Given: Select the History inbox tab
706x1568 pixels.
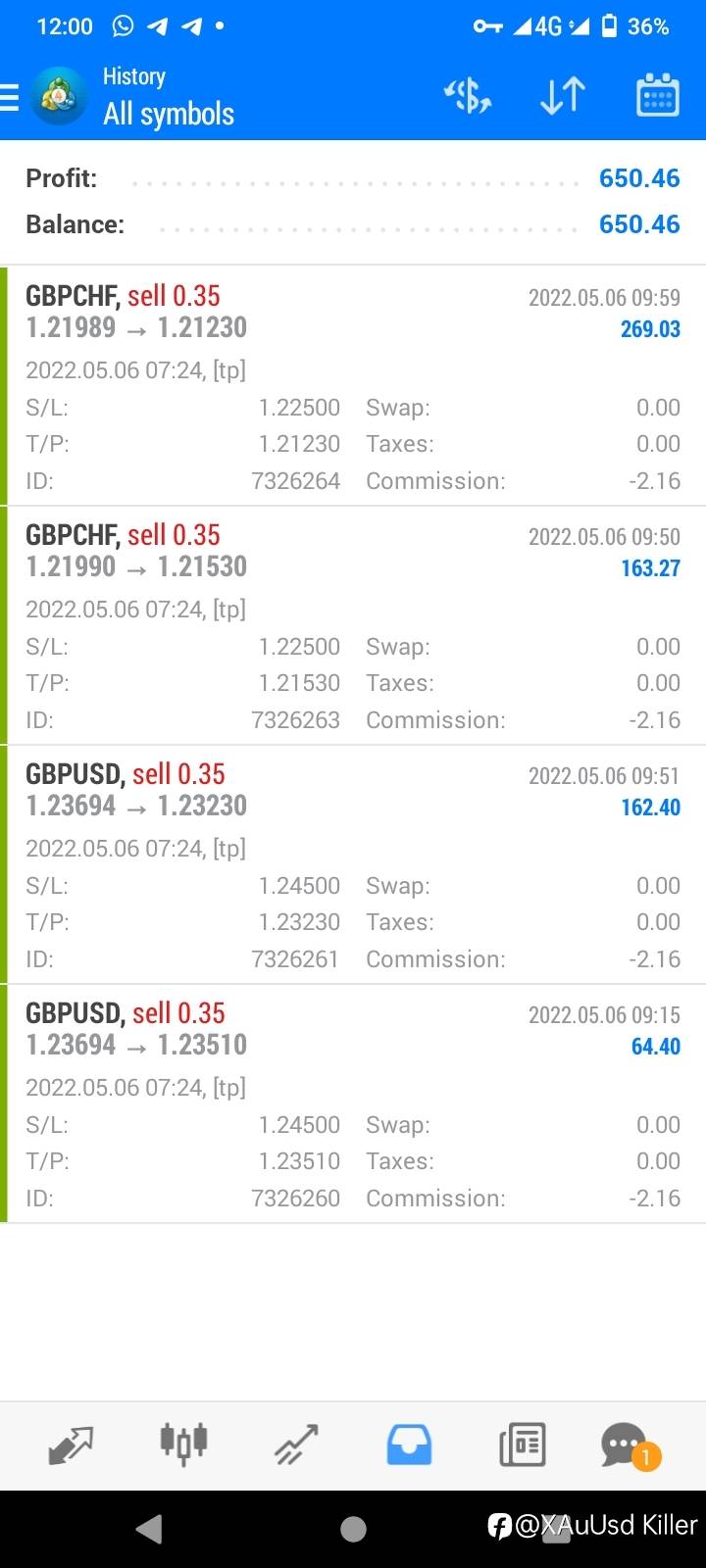Looking at the screenshot, I should (x=409, y=1445).
